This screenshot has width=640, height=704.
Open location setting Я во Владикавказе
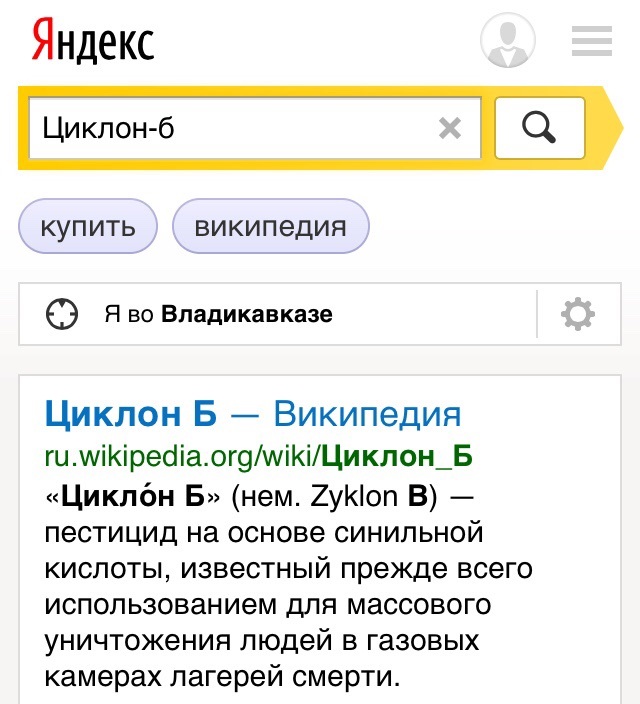(218, 316)
